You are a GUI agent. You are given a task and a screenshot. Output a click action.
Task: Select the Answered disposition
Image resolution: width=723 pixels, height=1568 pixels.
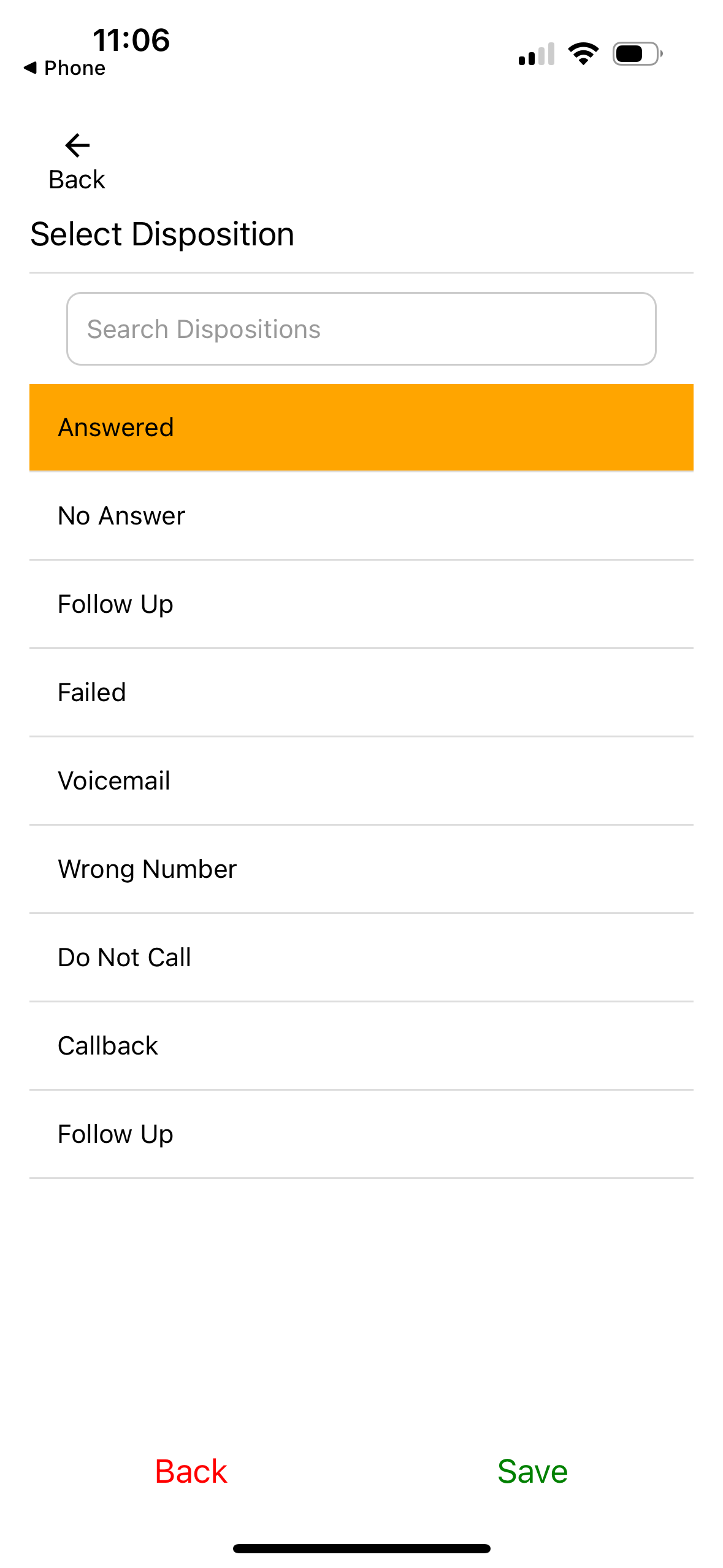361,428
